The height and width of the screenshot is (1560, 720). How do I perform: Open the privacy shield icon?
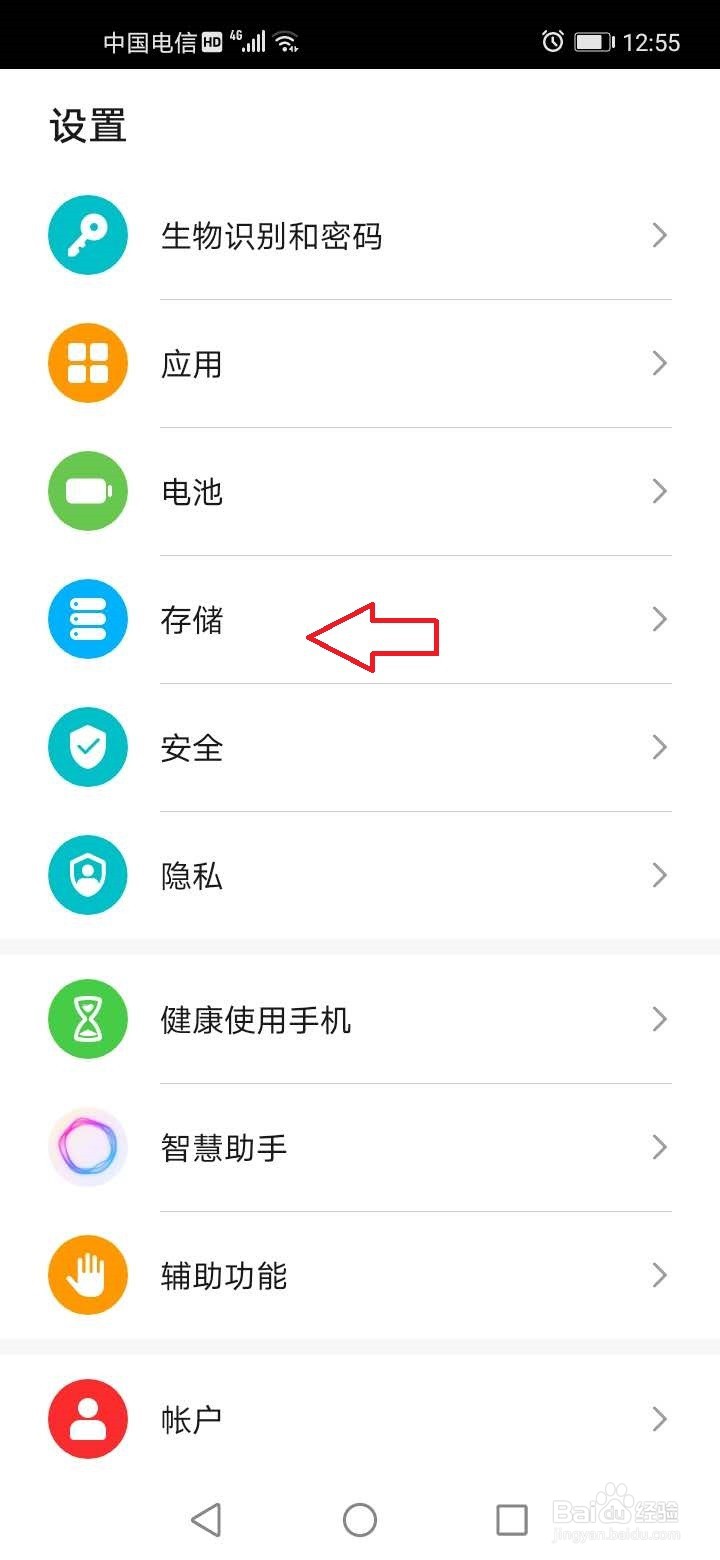(87, 874)
